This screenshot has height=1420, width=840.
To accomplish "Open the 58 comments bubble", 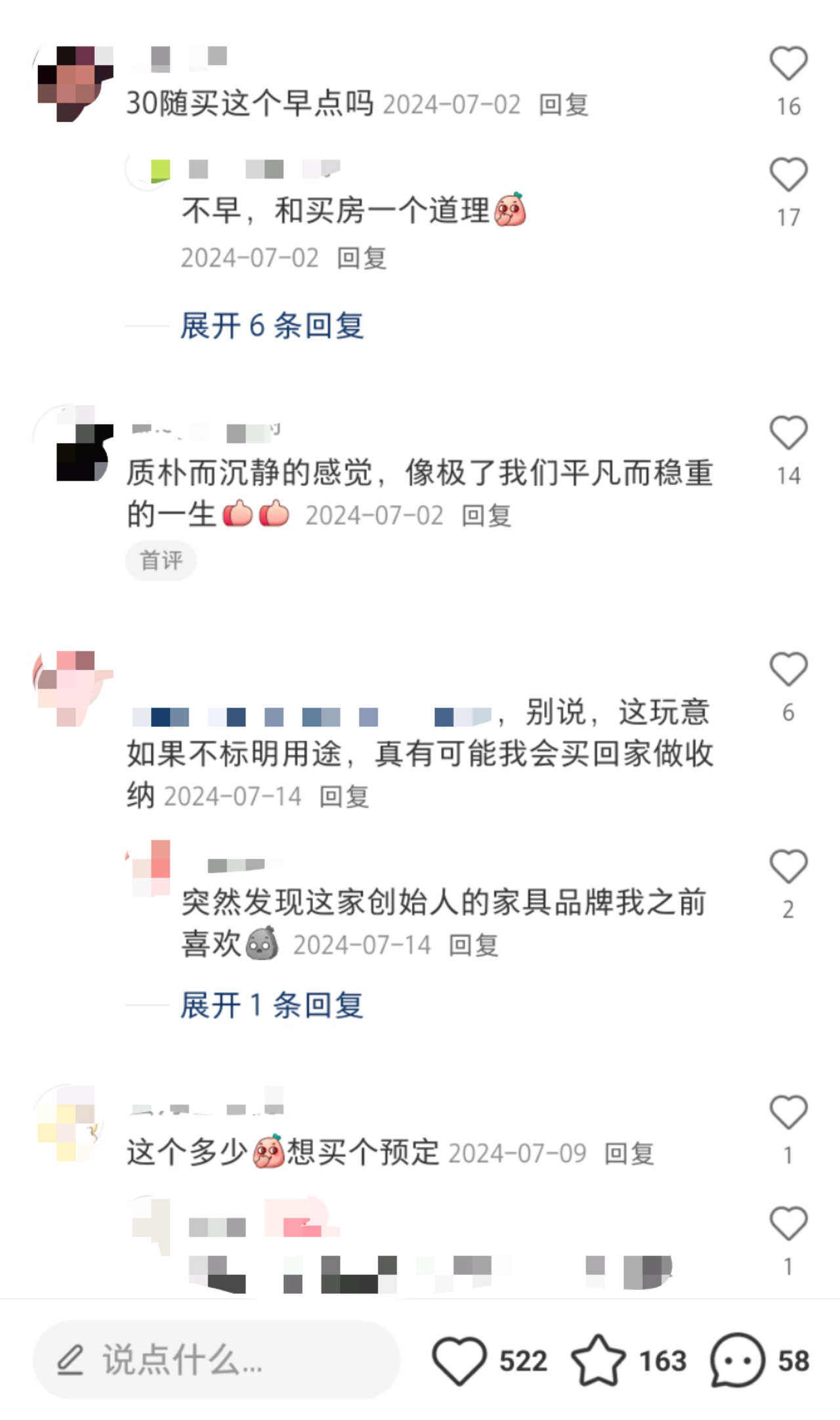I will click(738, 1360).
